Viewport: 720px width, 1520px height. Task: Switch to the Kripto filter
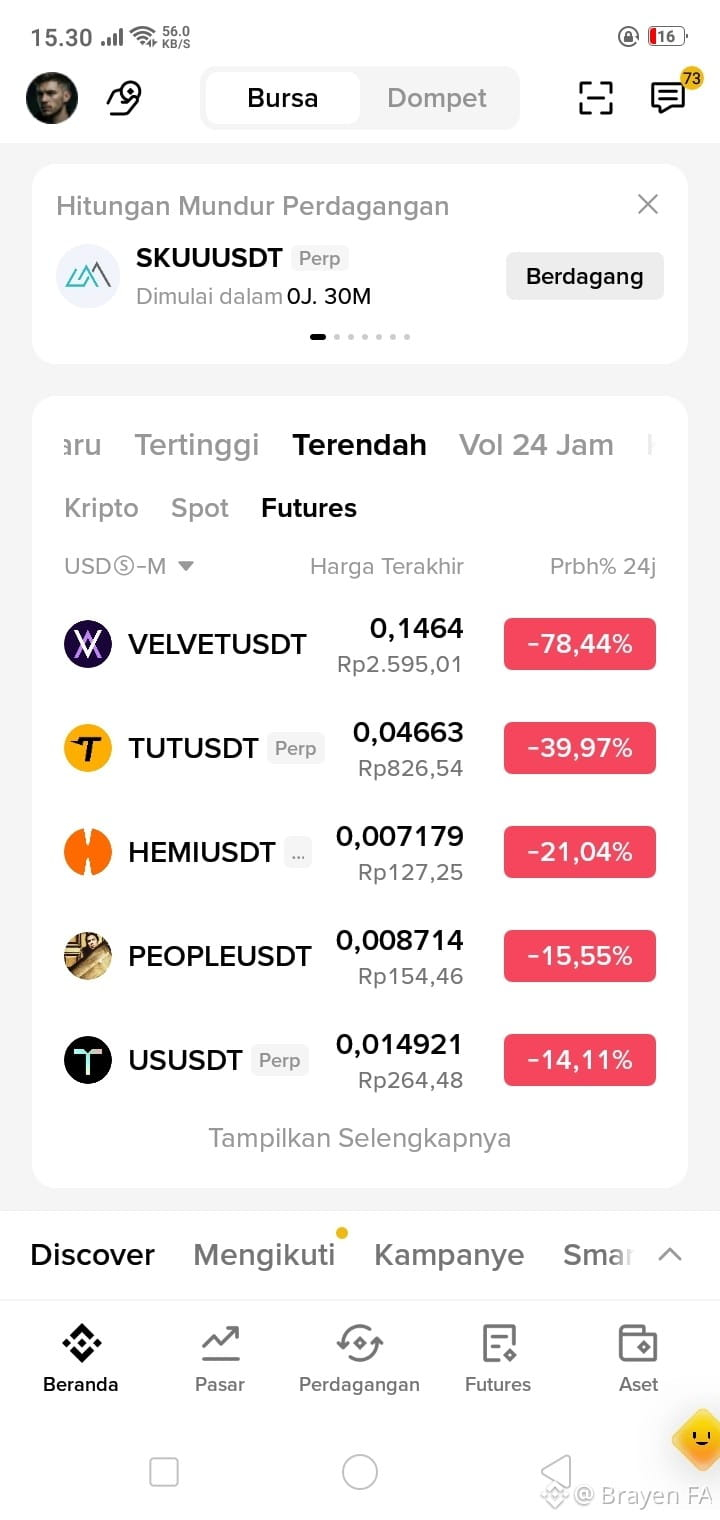[101, 508]
